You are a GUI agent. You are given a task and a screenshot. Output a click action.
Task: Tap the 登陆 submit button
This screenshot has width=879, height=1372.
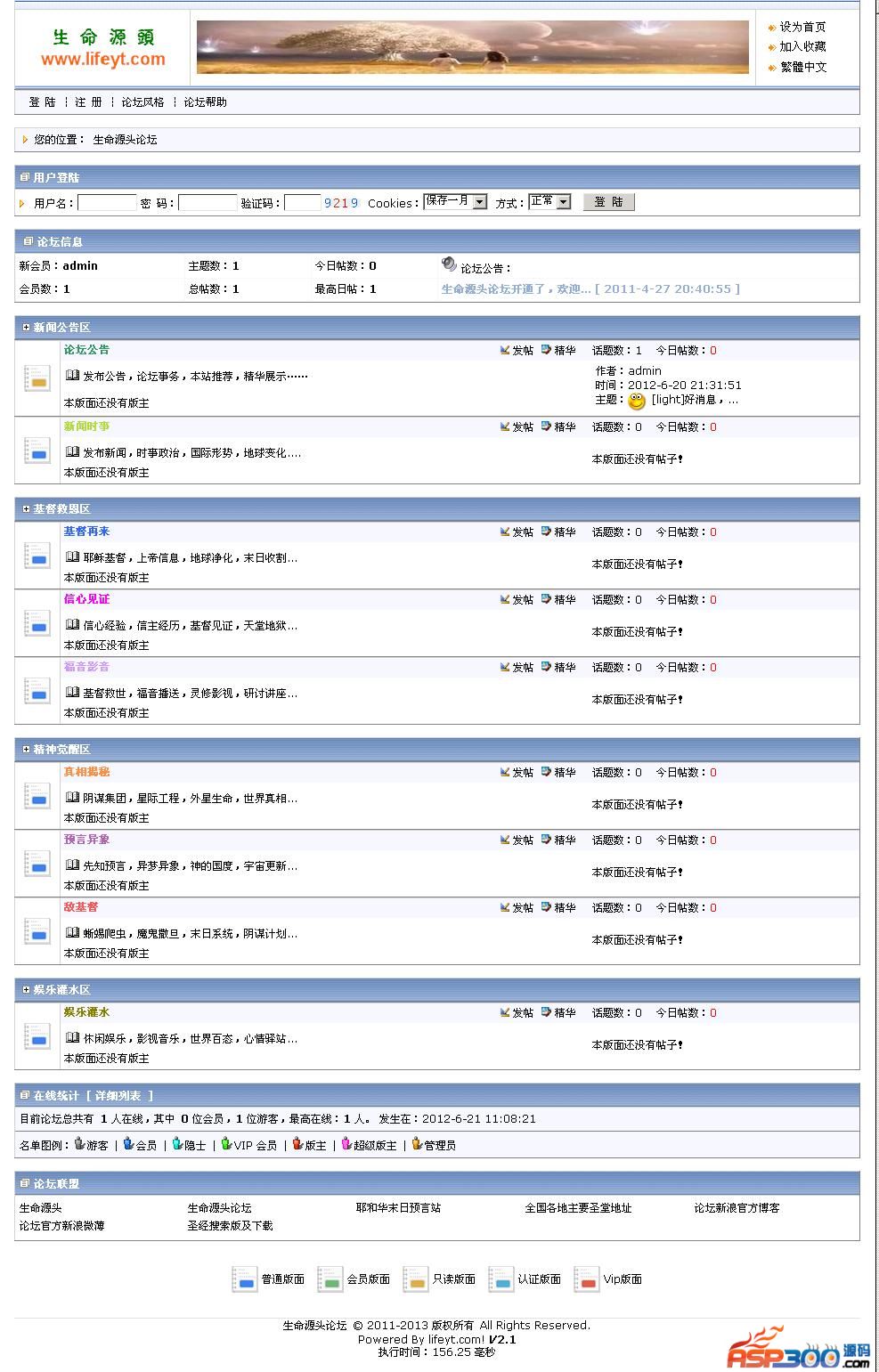click(609, 202)
